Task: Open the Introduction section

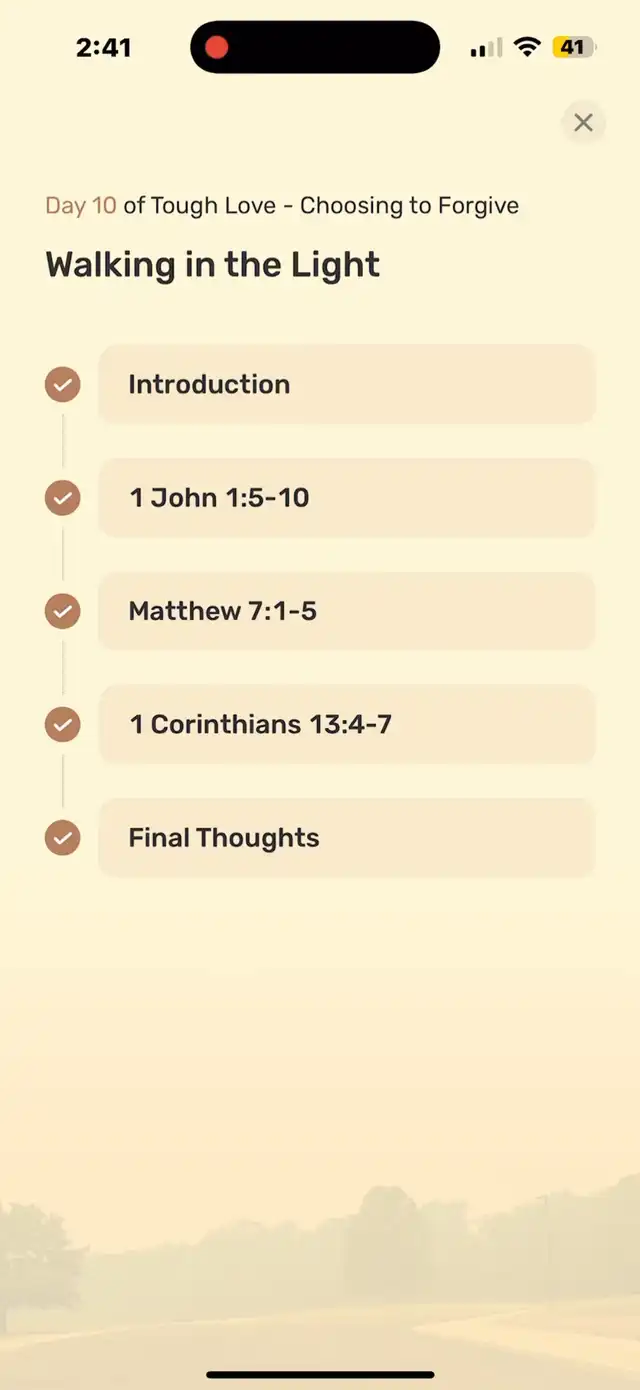Action: click(347, 384)
